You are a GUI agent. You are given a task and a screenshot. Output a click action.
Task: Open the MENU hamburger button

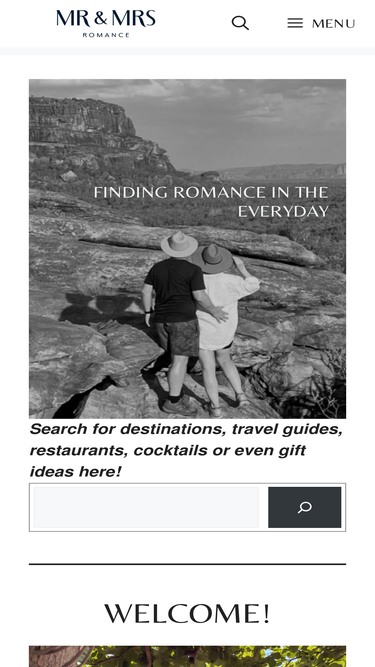pos(321,23)
